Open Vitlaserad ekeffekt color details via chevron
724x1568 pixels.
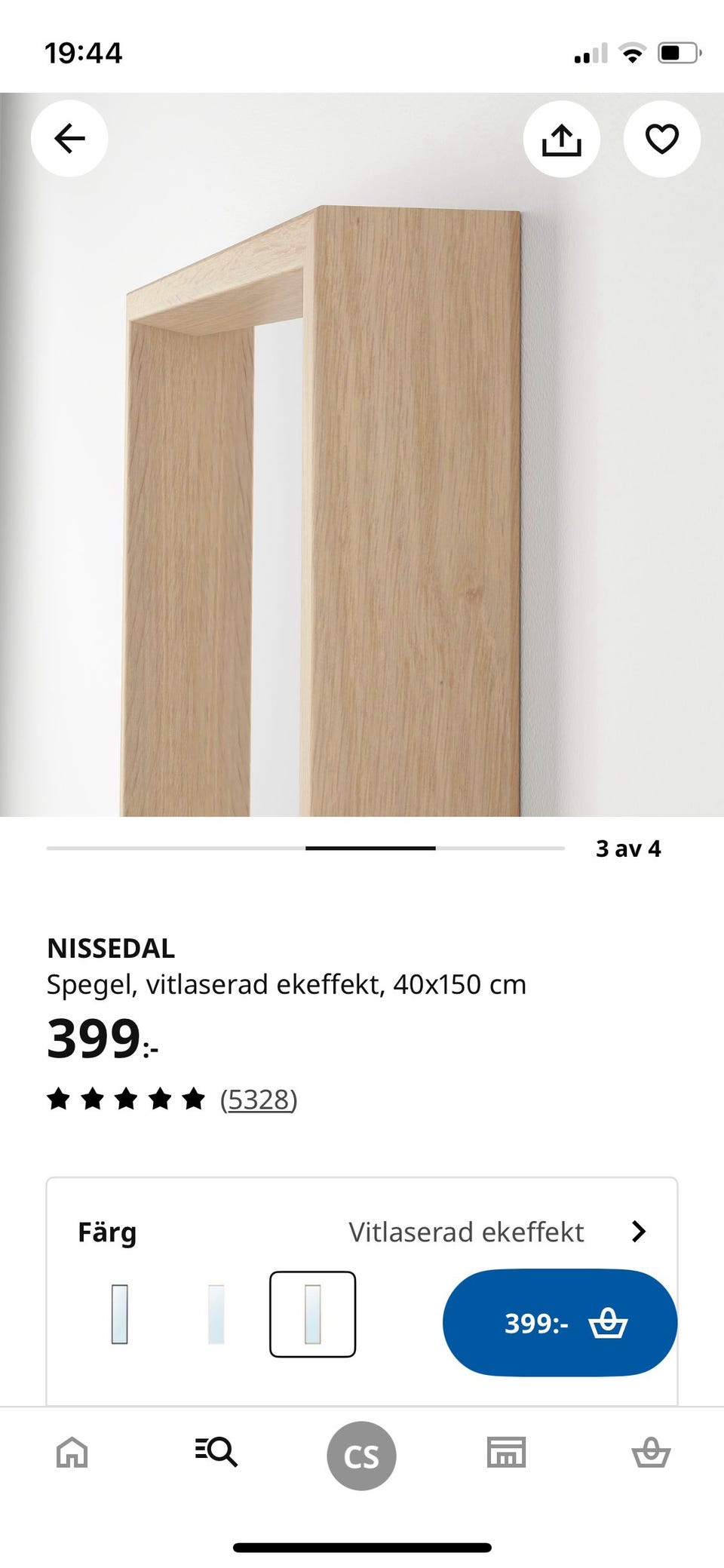pos(638,1232)
